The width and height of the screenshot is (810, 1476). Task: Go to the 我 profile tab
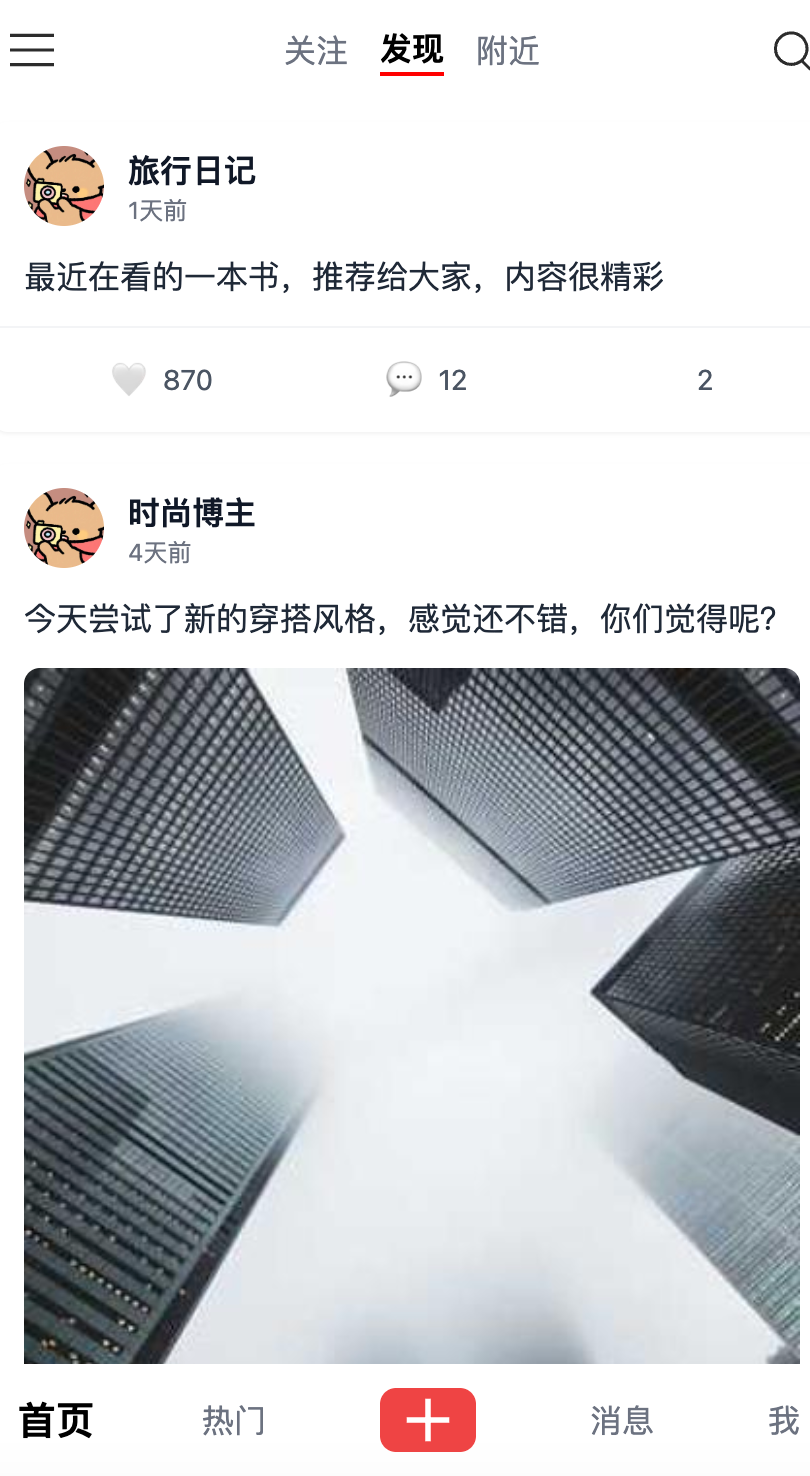tap(784, 1420)
